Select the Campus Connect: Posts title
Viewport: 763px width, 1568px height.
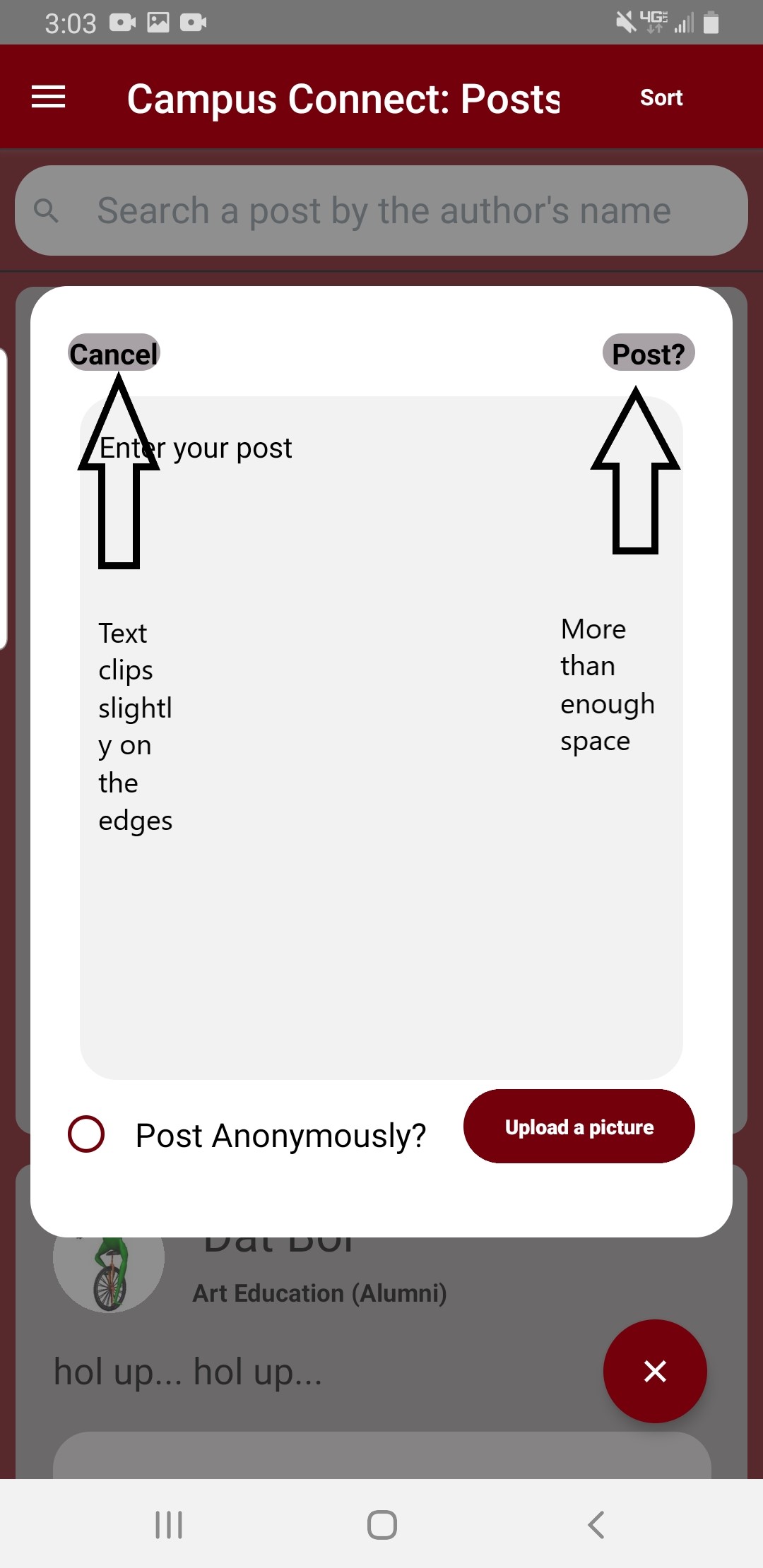click(x=344, y=98)
